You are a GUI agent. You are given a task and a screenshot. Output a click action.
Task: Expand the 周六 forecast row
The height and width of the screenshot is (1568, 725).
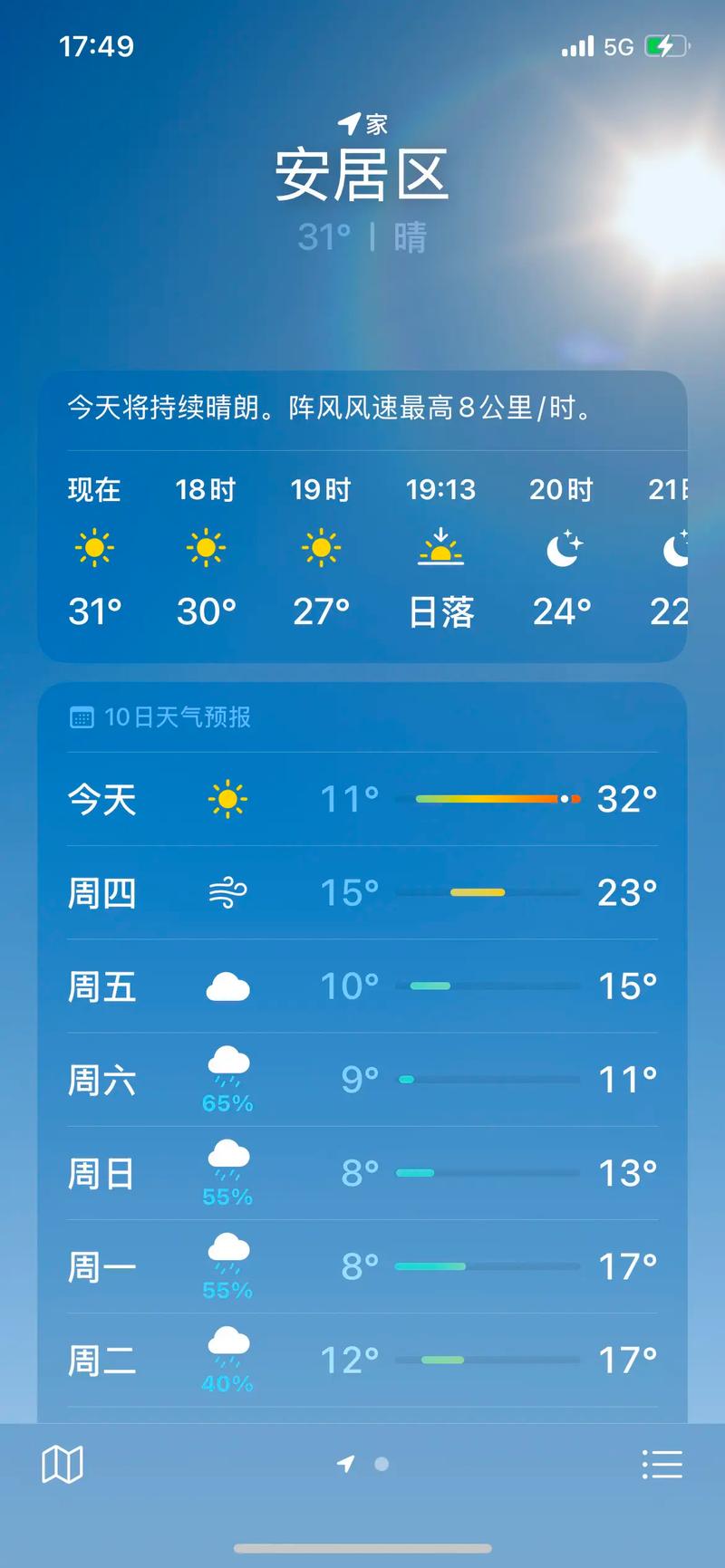(361, 1080)
